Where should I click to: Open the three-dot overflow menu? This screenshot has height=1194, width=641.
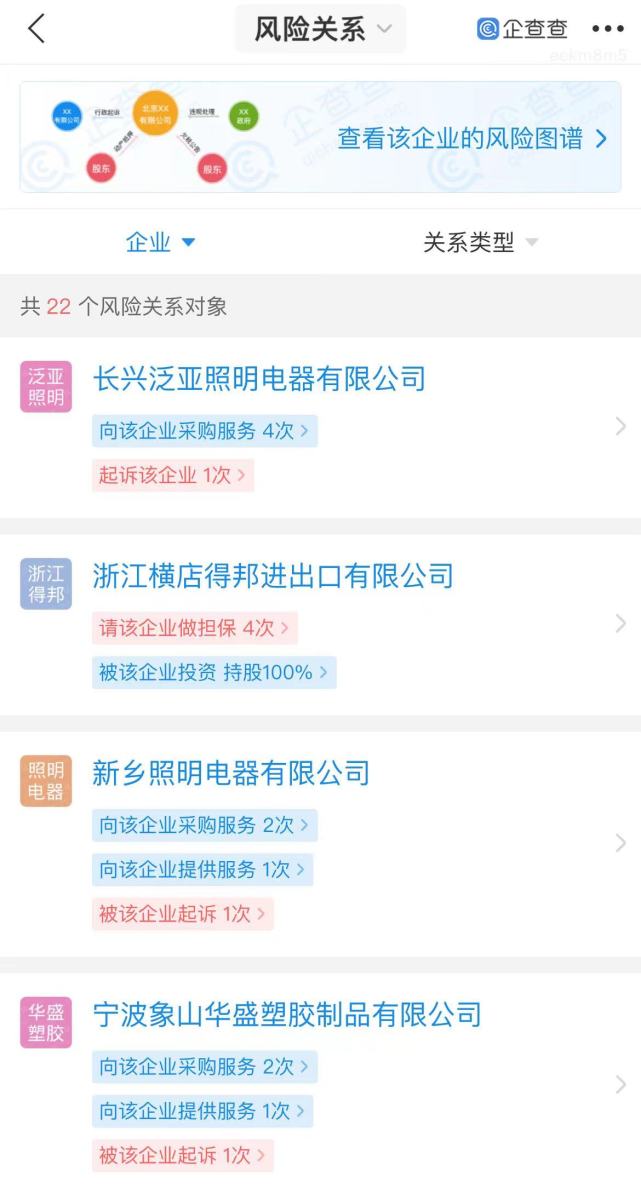[x=608, y=29]
